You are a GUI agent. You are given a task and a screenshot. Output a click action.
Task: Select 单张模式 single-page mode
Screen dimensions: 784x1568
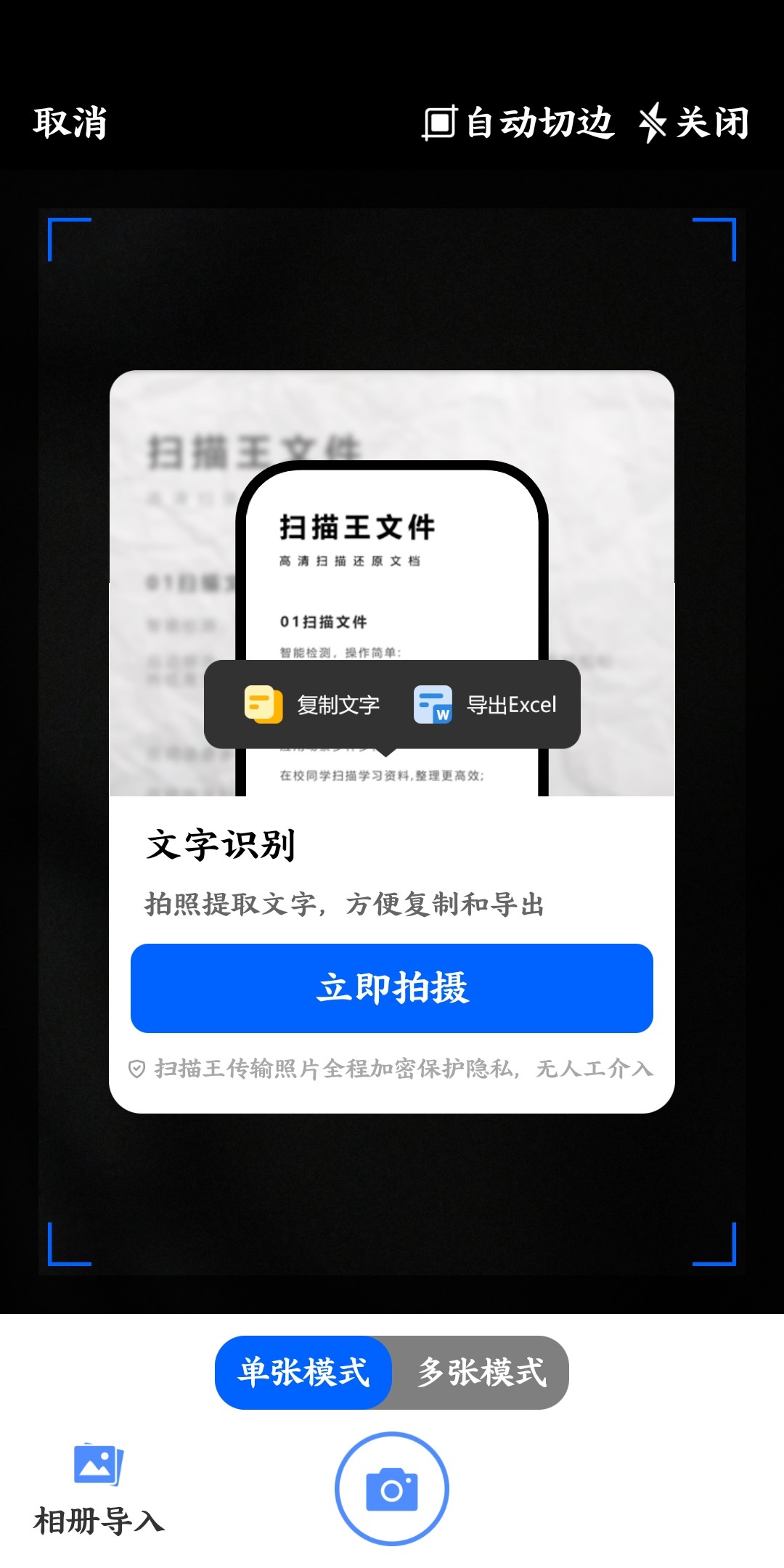point(304,1372)
